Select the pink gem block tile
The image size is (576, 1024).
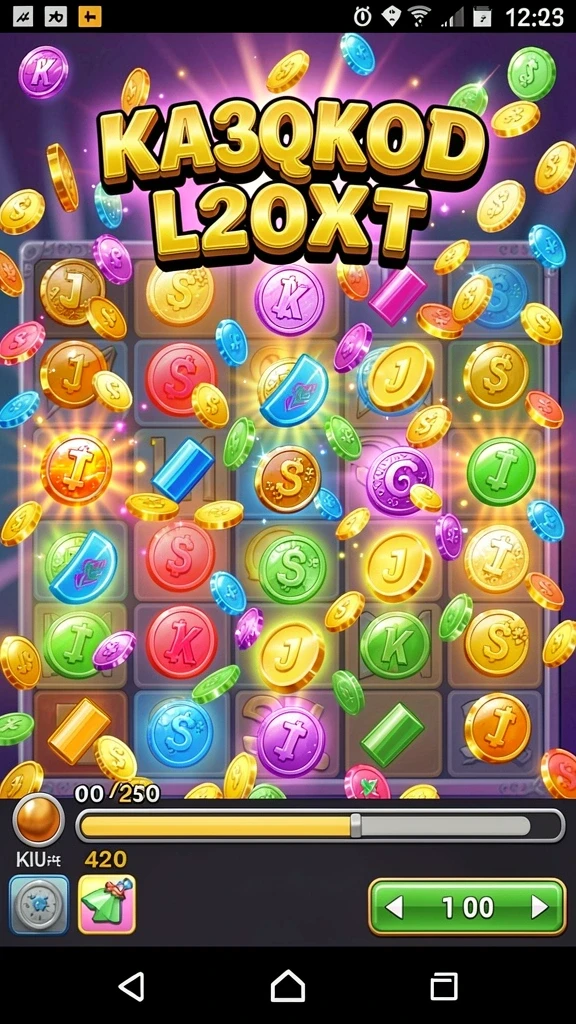click(397, 295)
